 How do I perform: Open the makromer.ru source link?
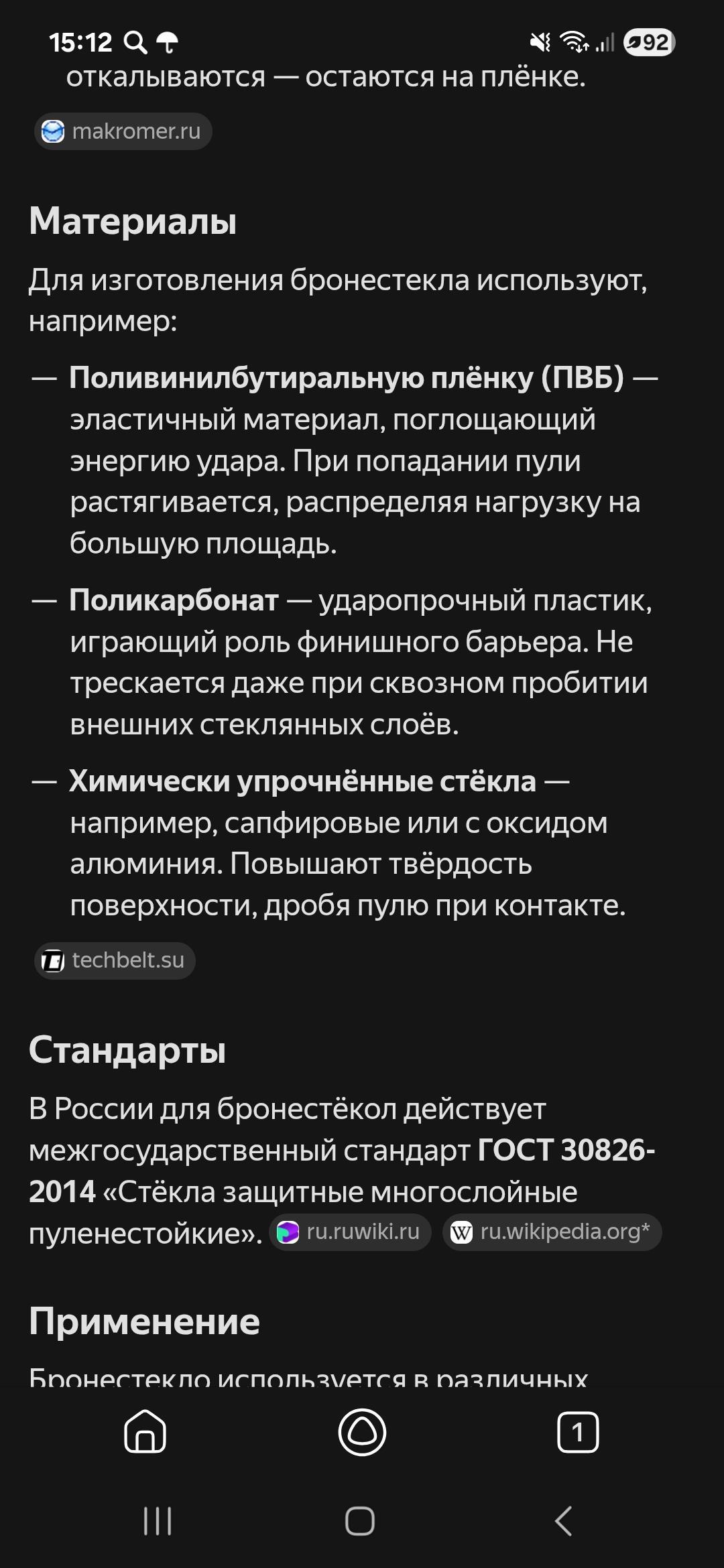[123, 131]
